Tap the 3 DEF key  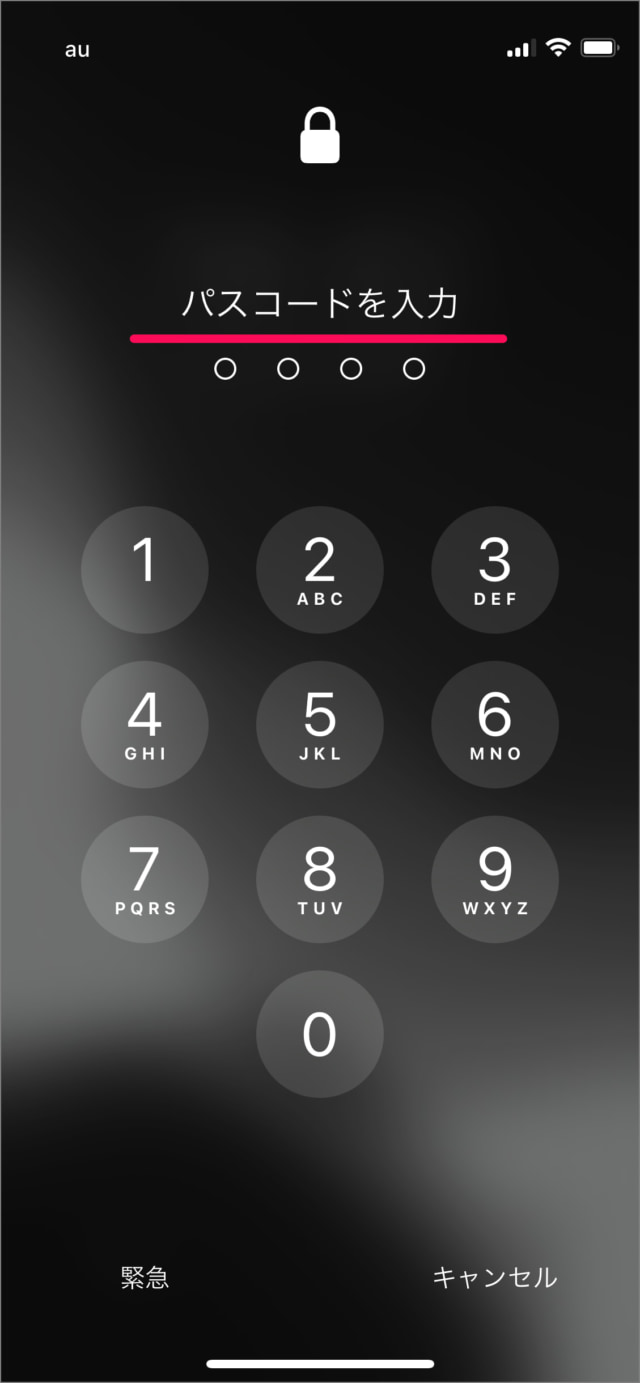[495, 570]
